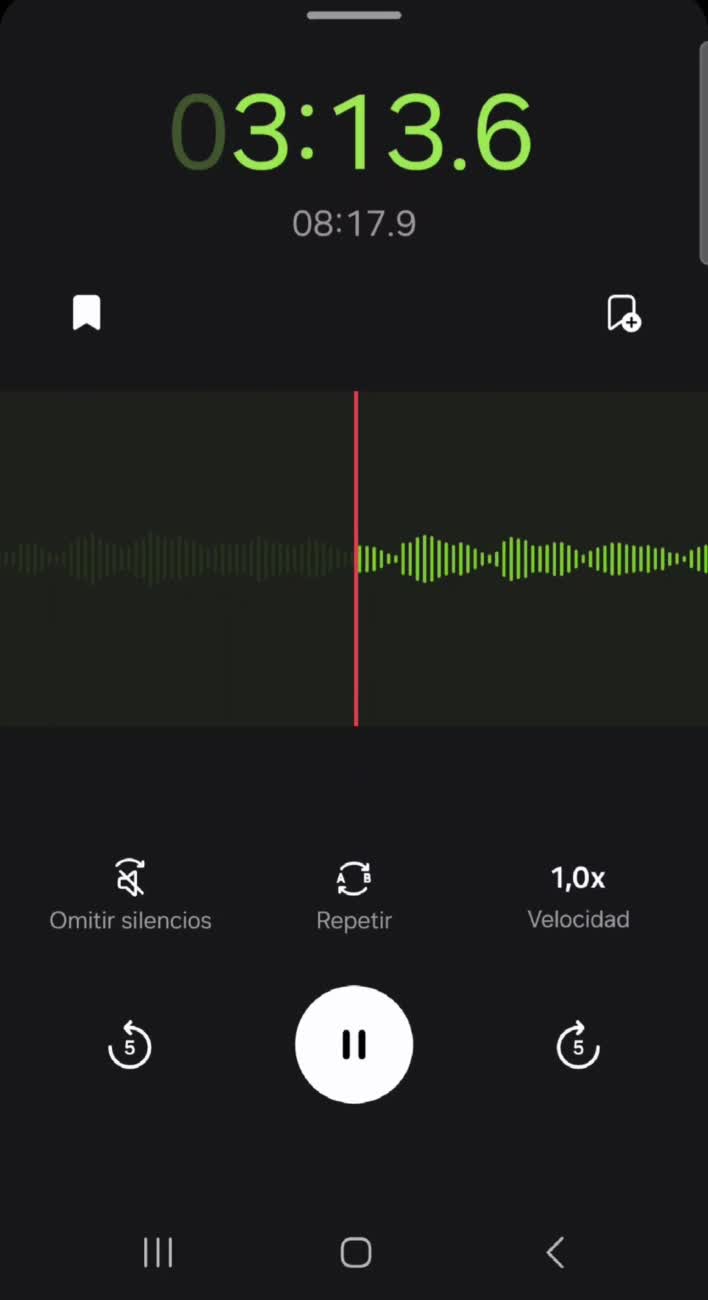Open the saved bookmarks list
This screenshot has width=708, height=1300.
tap(87, 313)
